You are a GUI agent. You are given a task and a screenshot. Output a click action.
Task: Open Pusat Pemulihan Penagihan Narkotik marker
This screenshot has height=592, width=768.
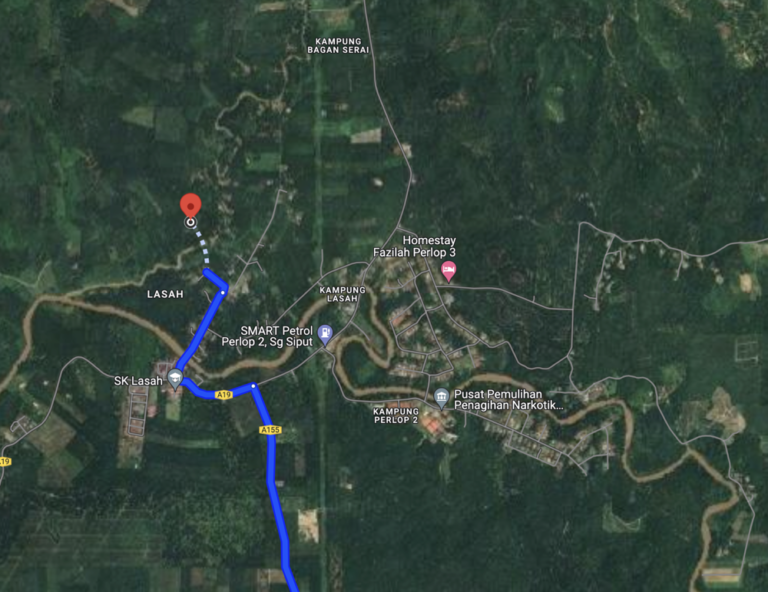click(x=442, y=398)
